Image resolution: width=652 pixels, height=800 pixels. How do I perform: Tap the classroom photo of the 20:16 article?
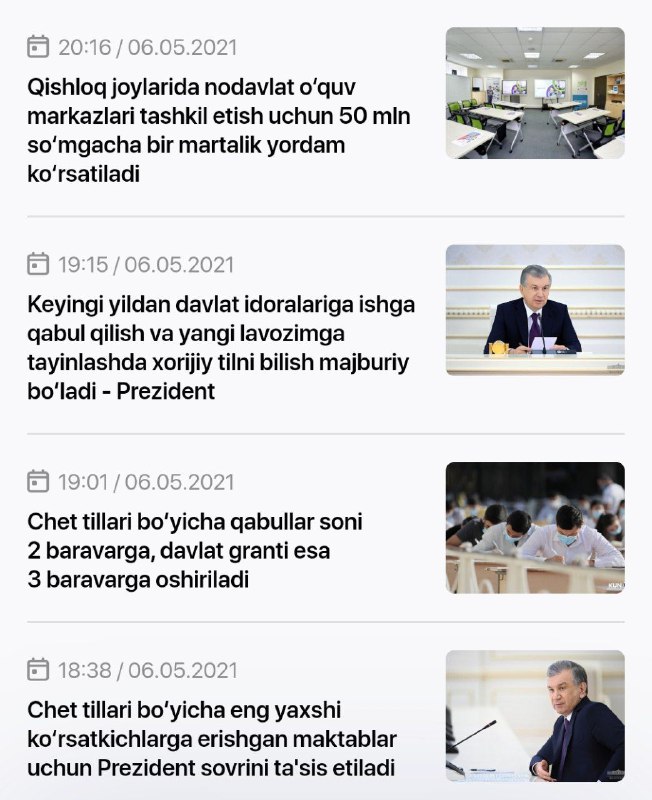tap(535, 93)
